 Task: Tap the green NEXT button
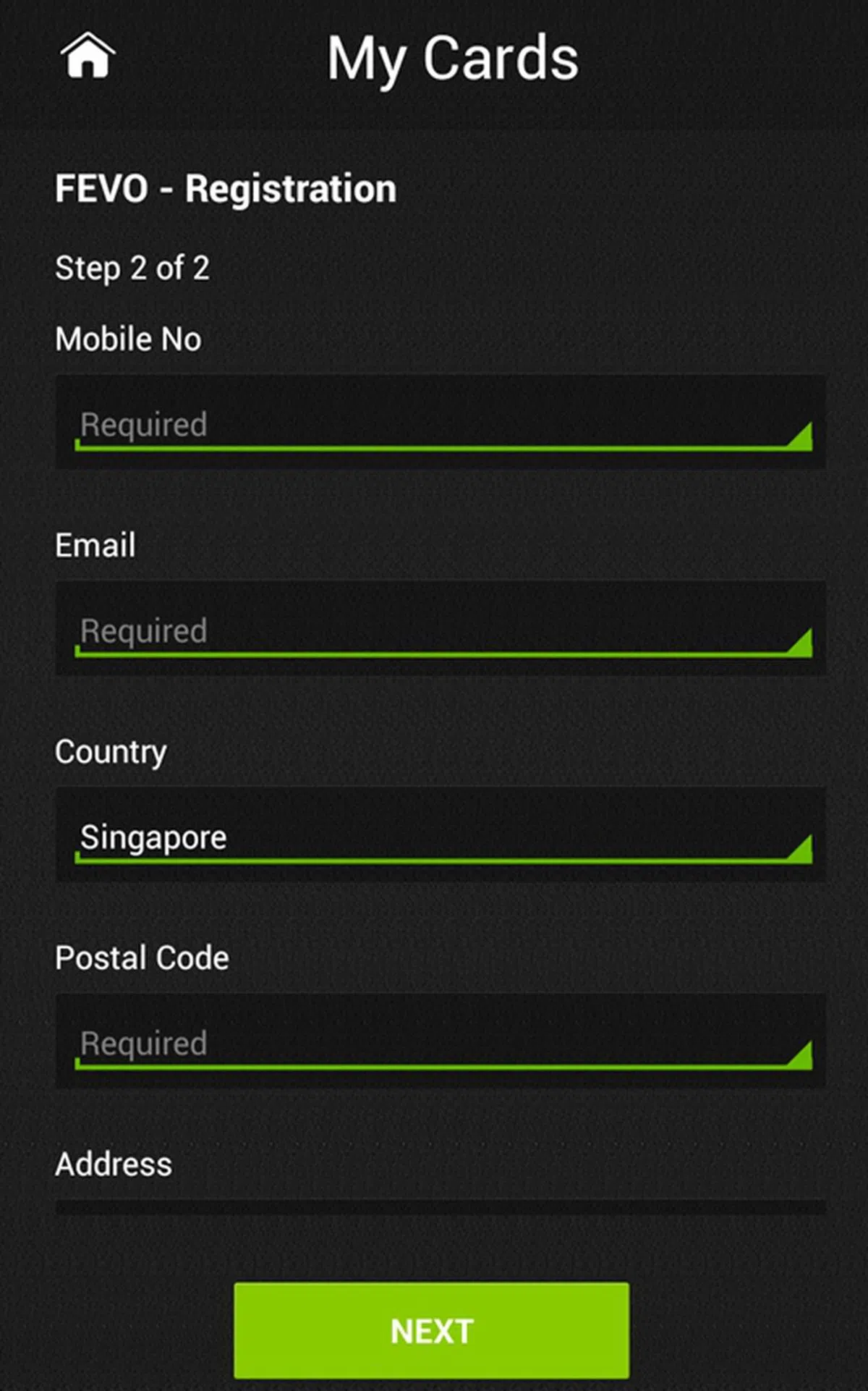point(431,1330)
